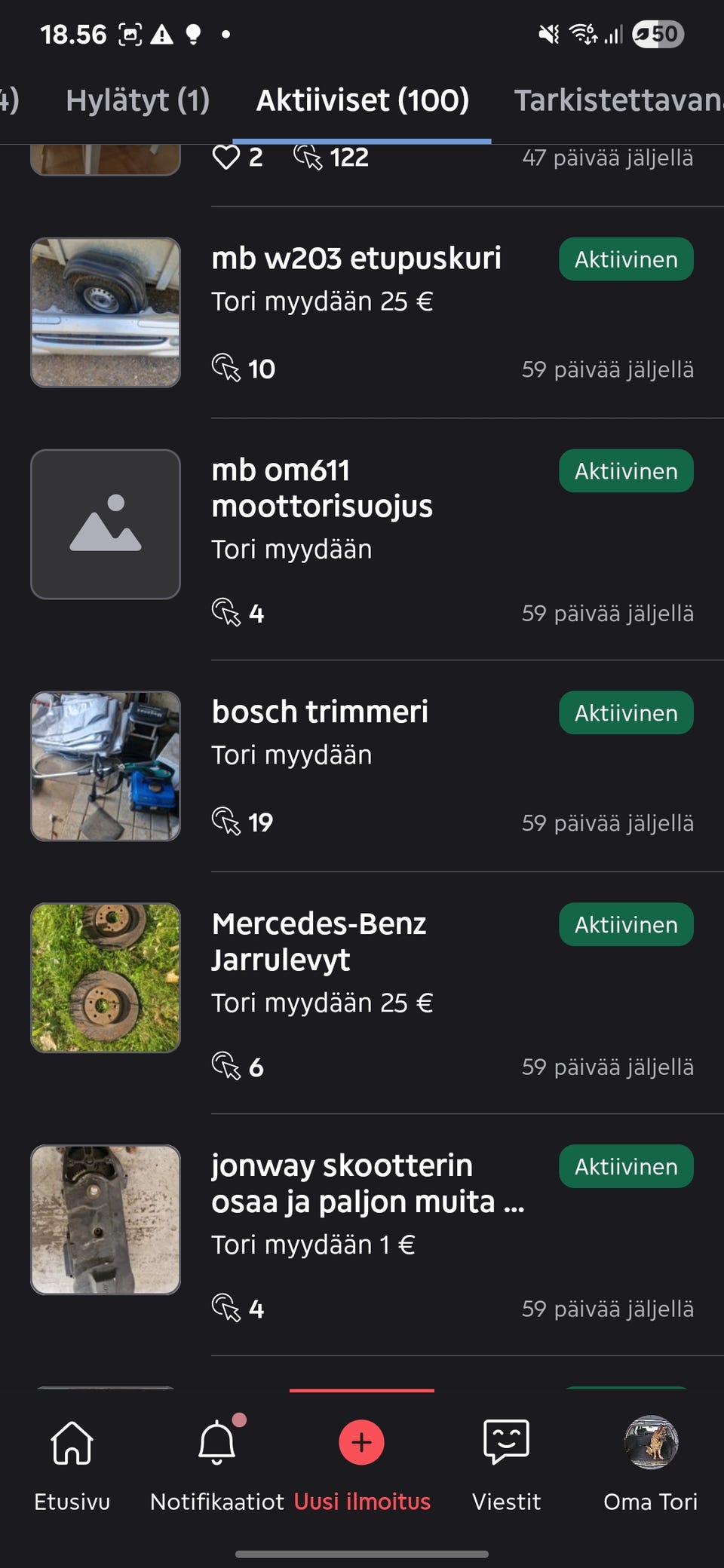
Task: Open the mb w203 etupuskuri listing
Action: click(356, 259)
